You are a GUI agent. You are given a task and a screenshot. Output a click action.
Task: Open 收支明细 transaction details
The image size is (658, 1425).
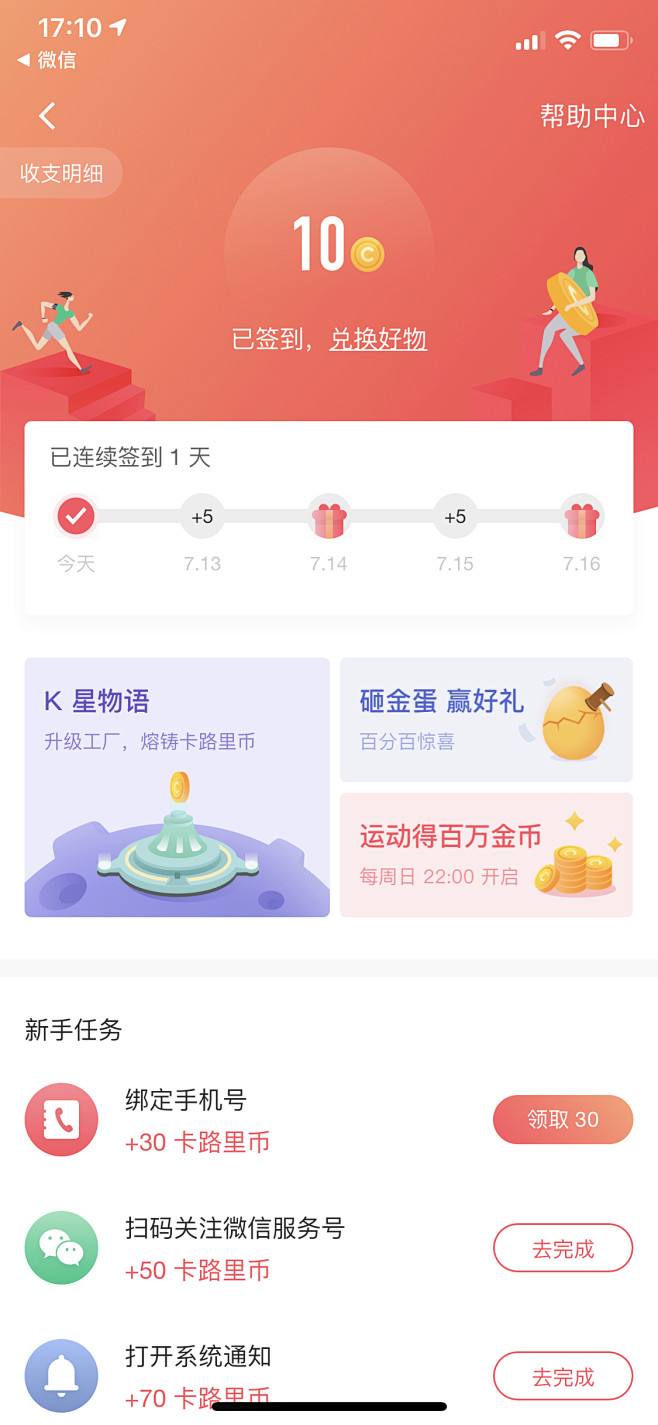tap(61, 173)
